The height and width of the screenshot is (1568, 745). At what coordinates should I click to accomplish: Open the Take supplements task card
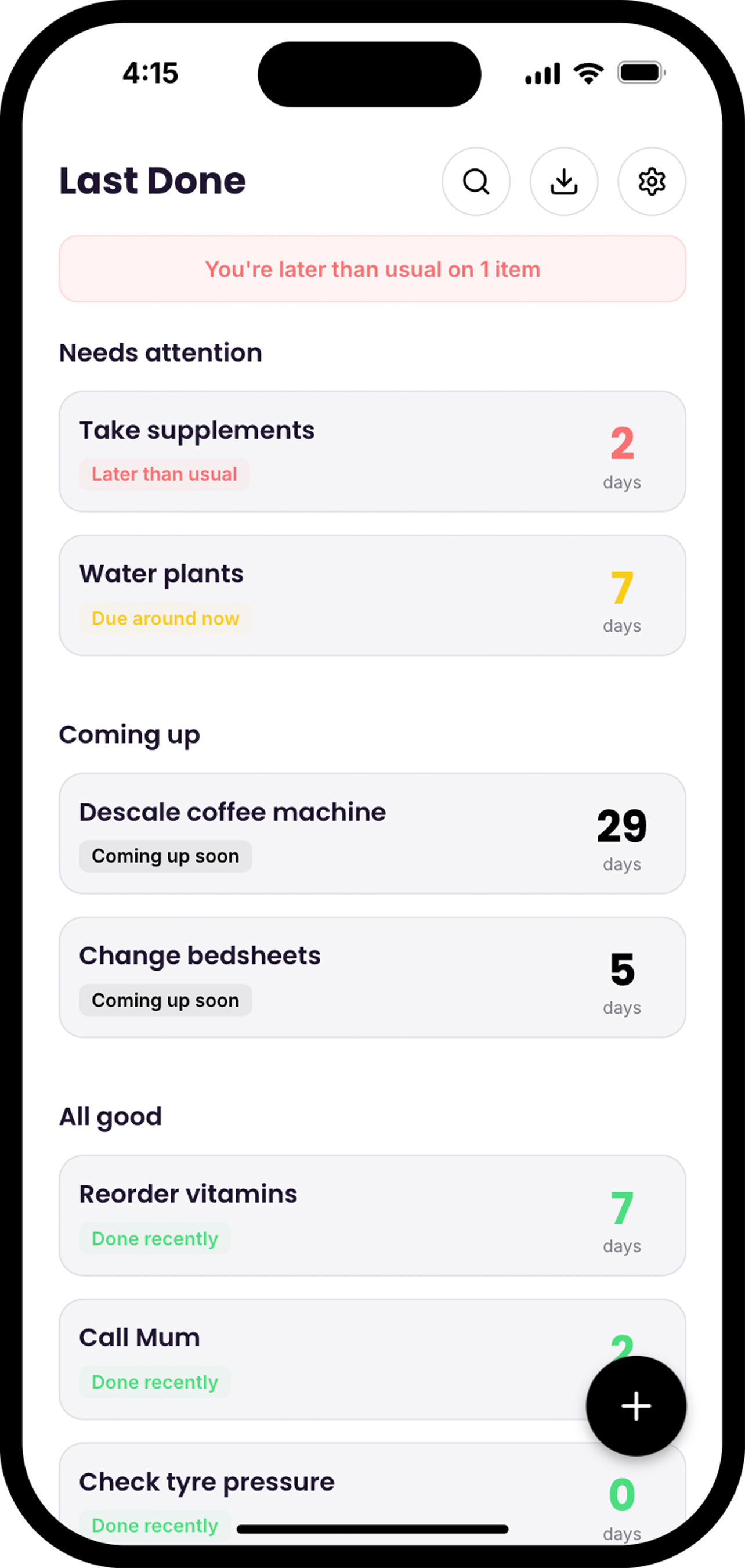(x=372, y=450)
